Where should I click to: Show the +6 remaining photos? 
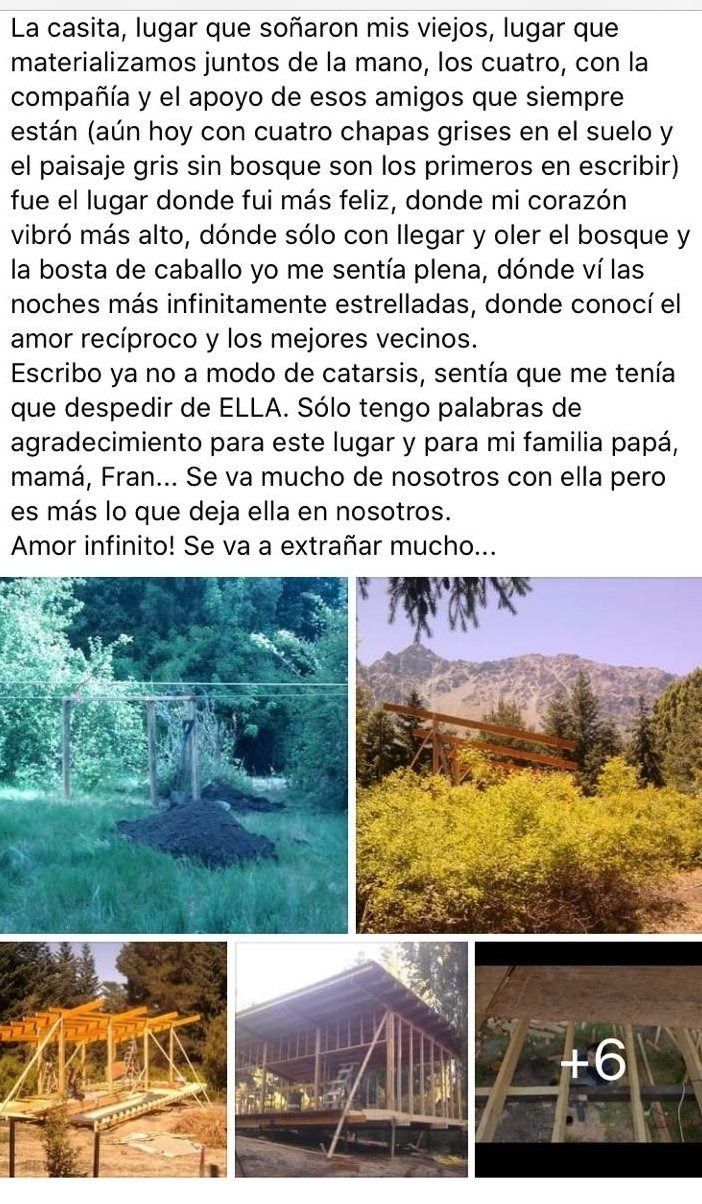click(588, 1058)
